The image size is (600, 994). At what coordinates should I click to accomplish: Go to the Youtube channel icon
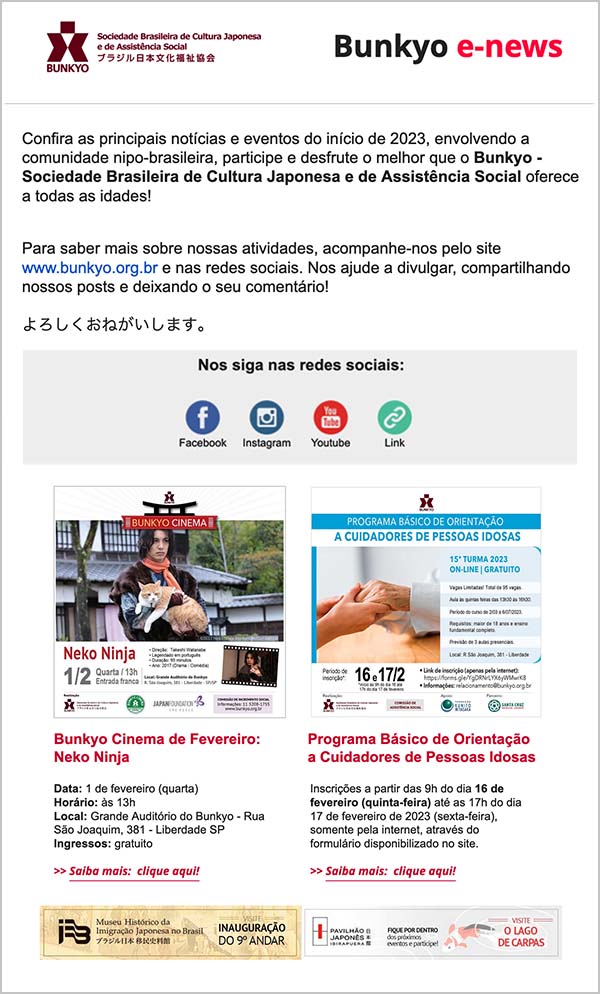[x=330, y=417]
